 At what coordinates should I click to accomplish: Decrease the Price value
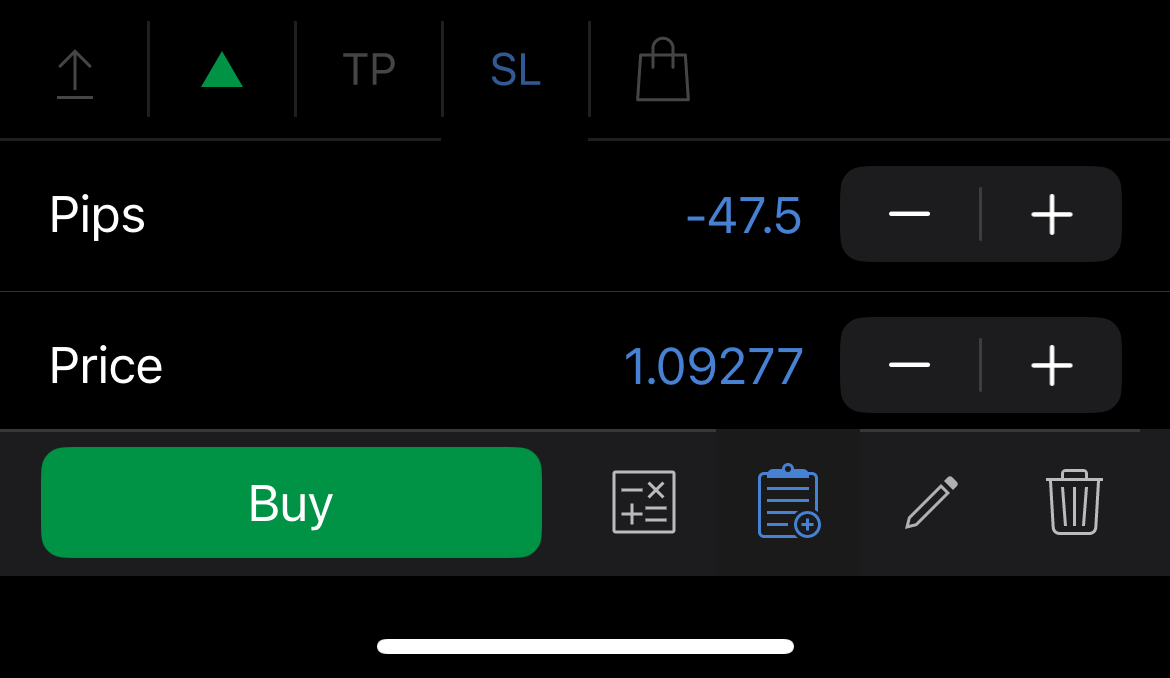[910, 365]
